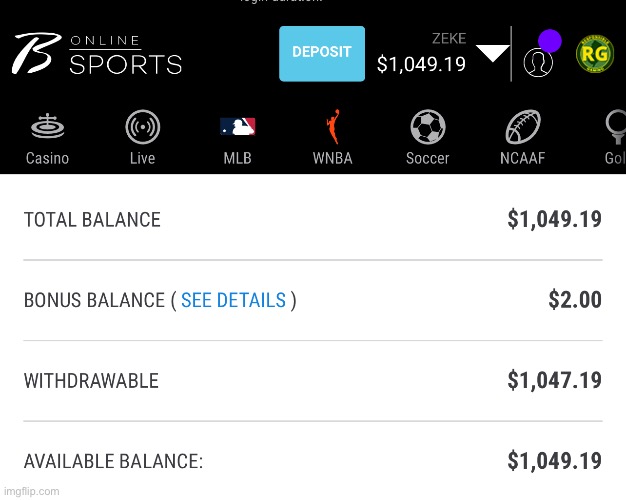
Task: Return to the Online Sports home logo
Action: (x=97, y=54)
